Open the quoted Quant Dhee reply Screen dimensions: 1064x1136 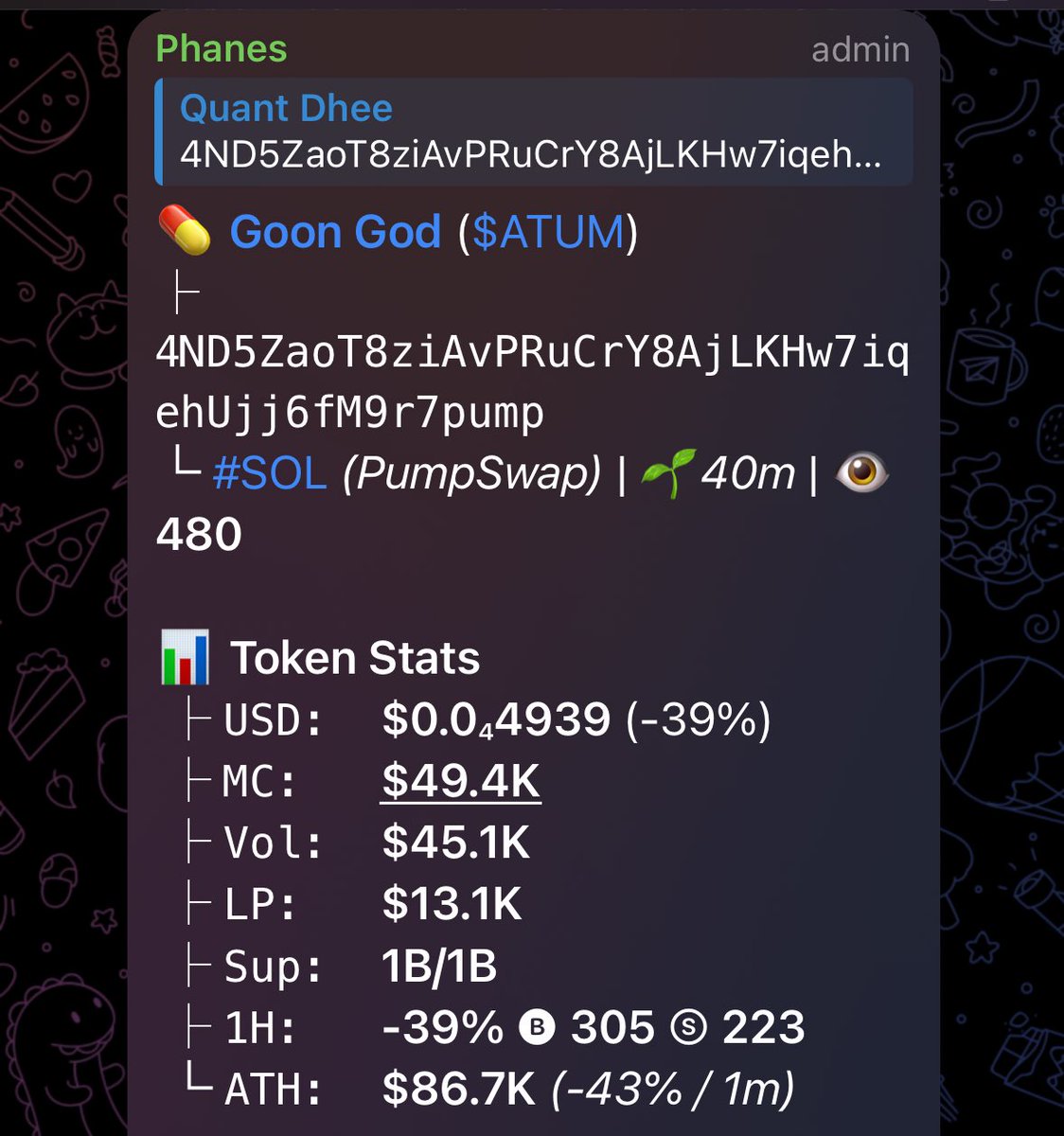click(x=533, y=132)
